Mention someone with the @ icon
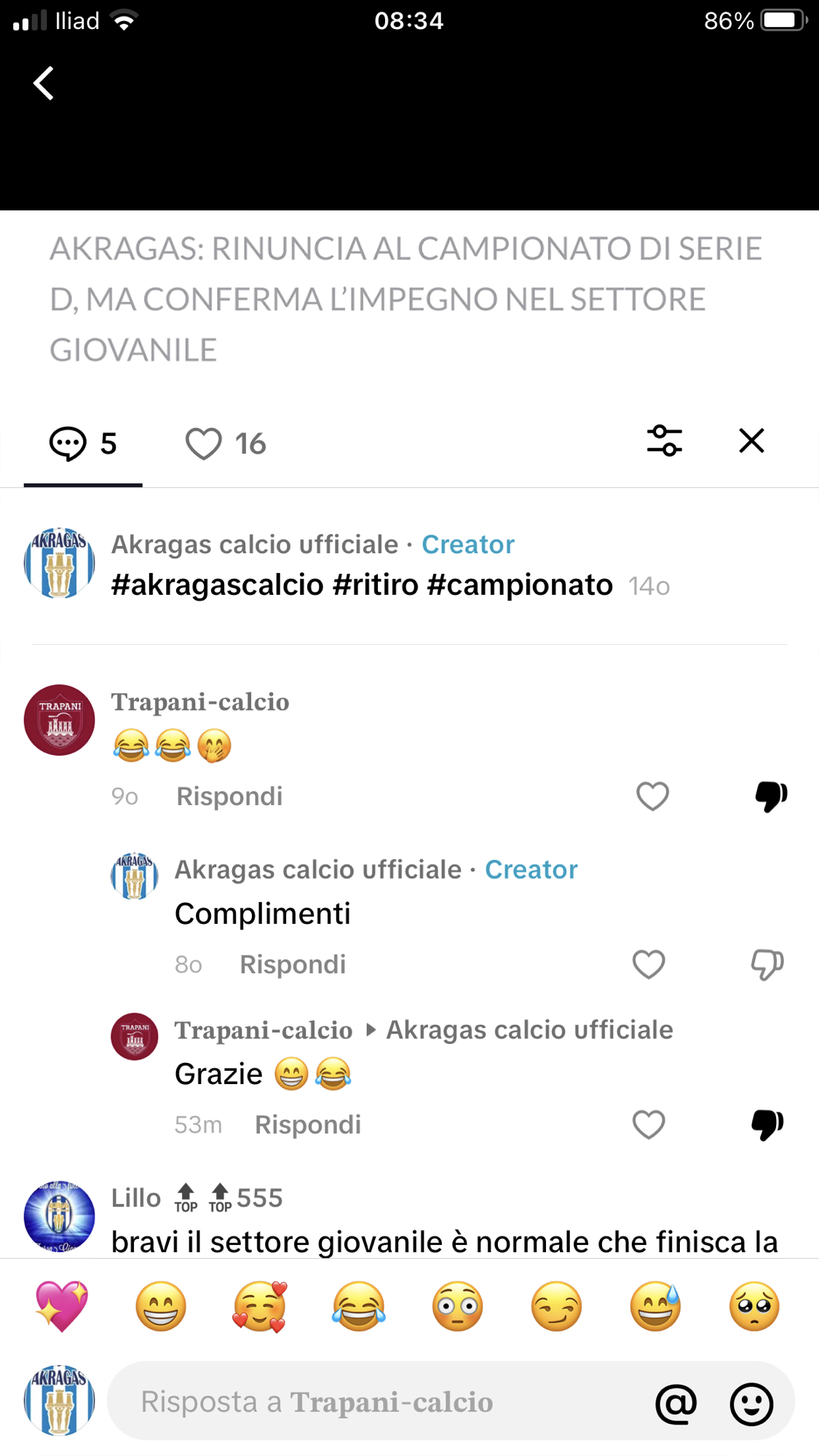The height and width of the screenshot is (1456, 819). (676, 1403)
